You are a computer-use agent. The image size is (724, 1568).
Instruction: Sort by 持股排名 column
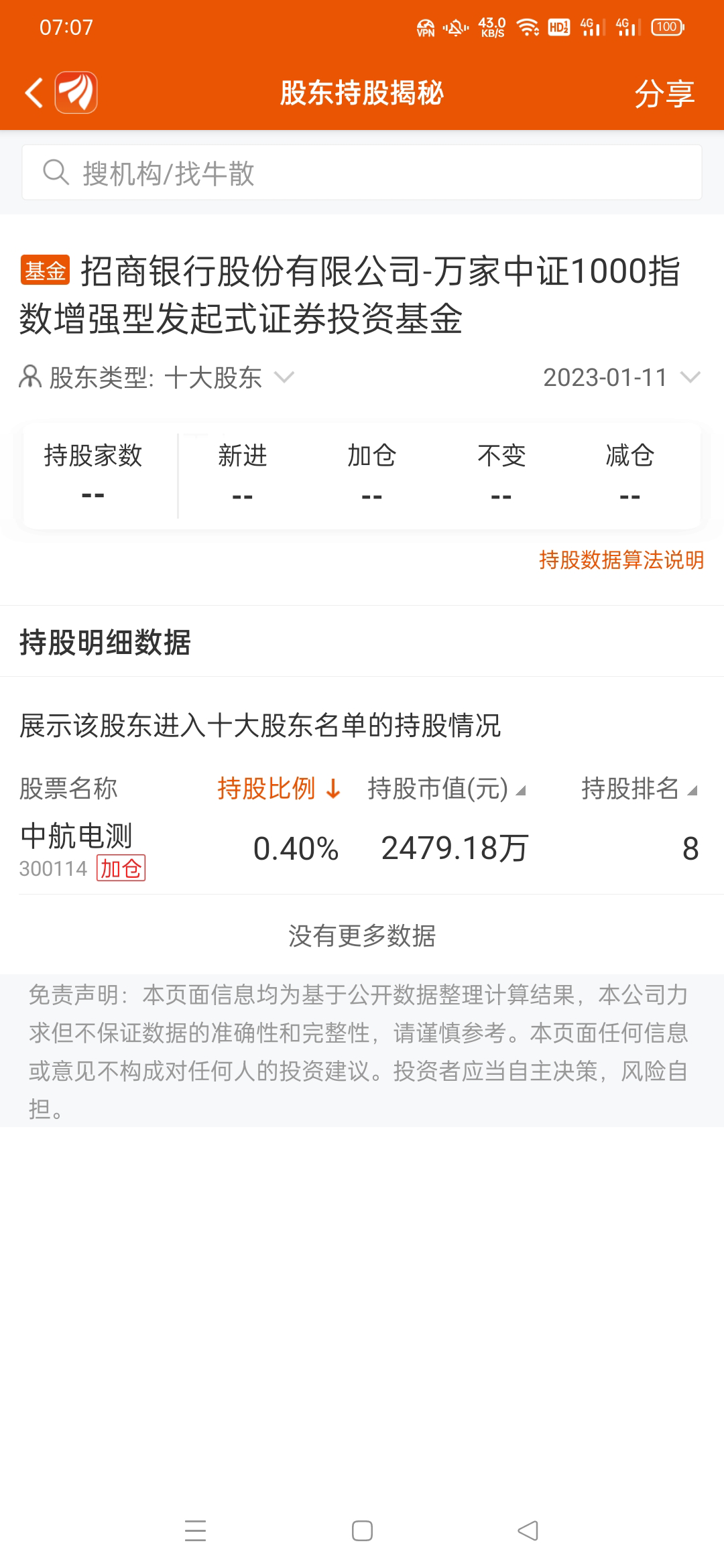pos(640,789)
